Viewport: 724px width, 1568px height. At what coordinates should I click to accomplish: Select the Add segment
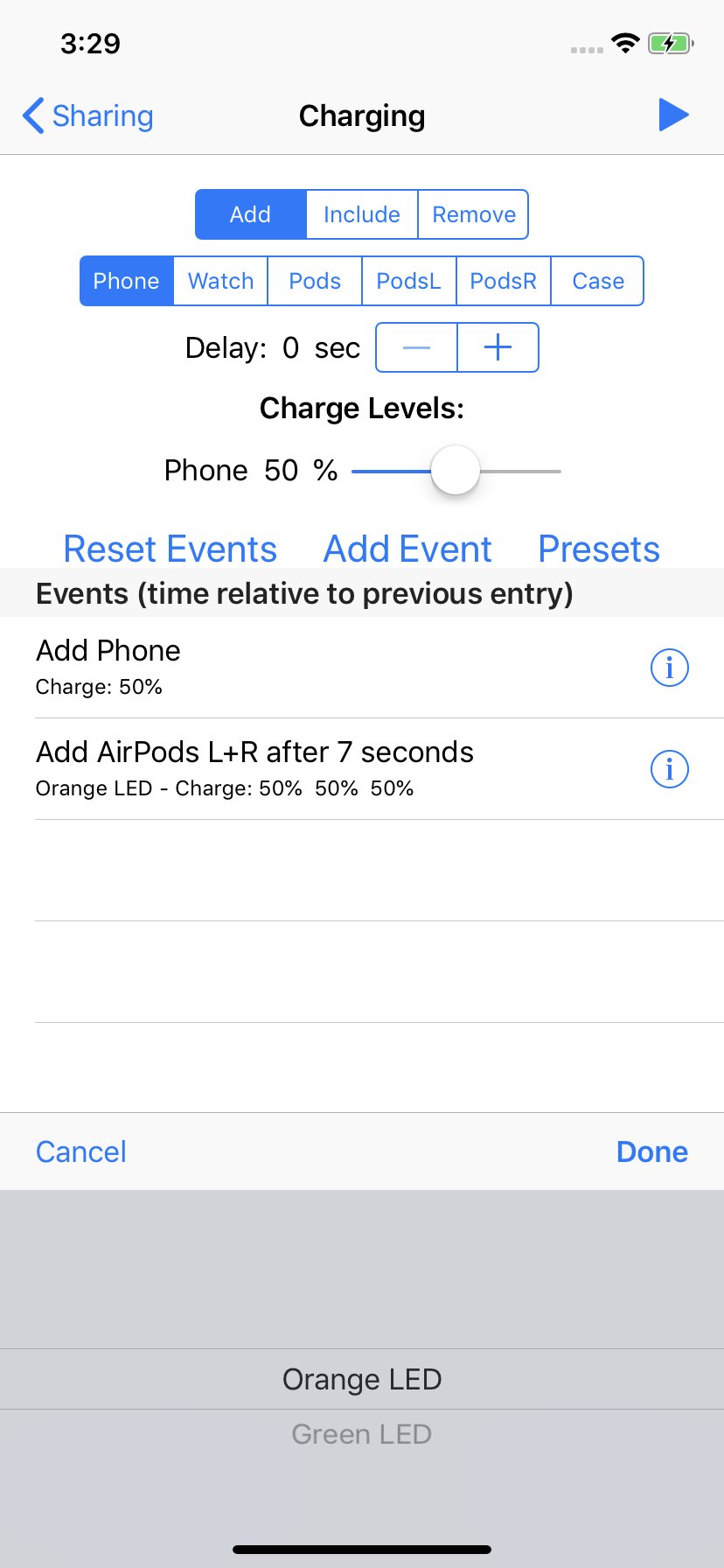[x=250, y=214]
